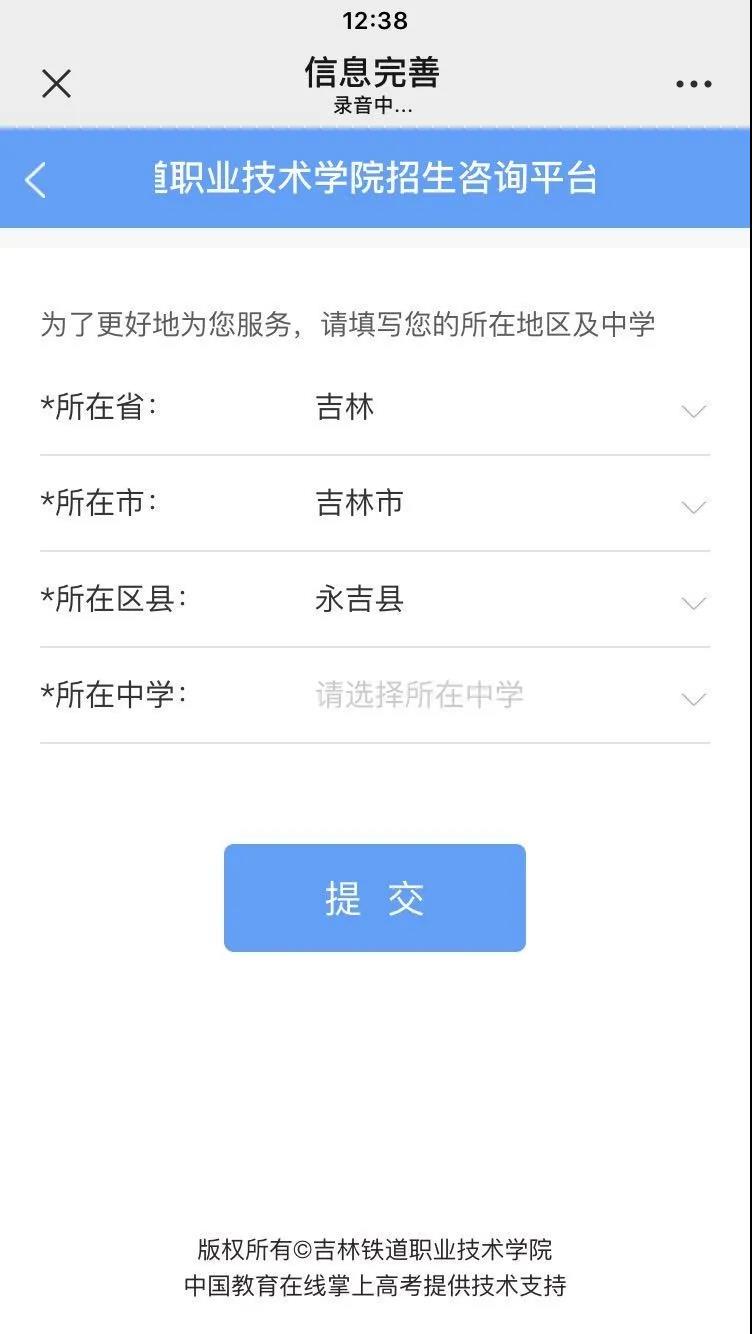752x1334 pixels.
Task: Open the three-dot overflow menu
Action: (x=694, y=84)
